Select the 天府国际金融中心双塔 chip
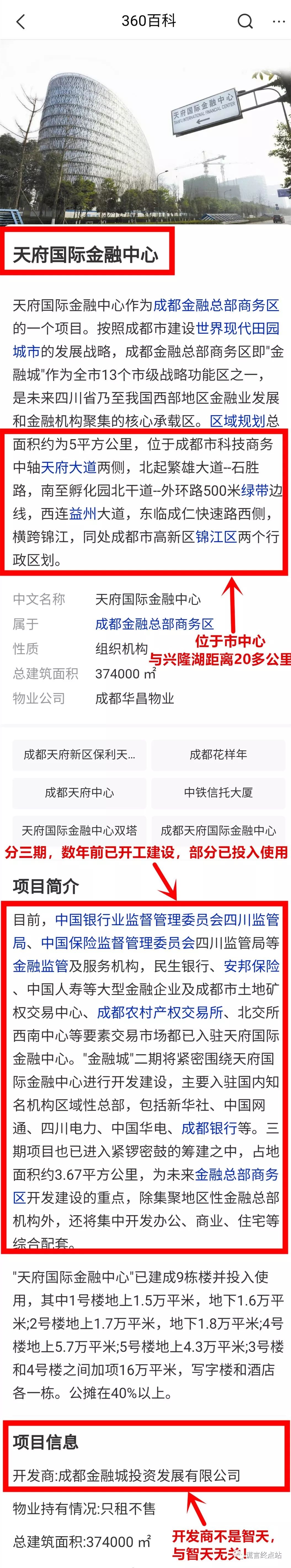291x1568 pixels. (79, 830)
